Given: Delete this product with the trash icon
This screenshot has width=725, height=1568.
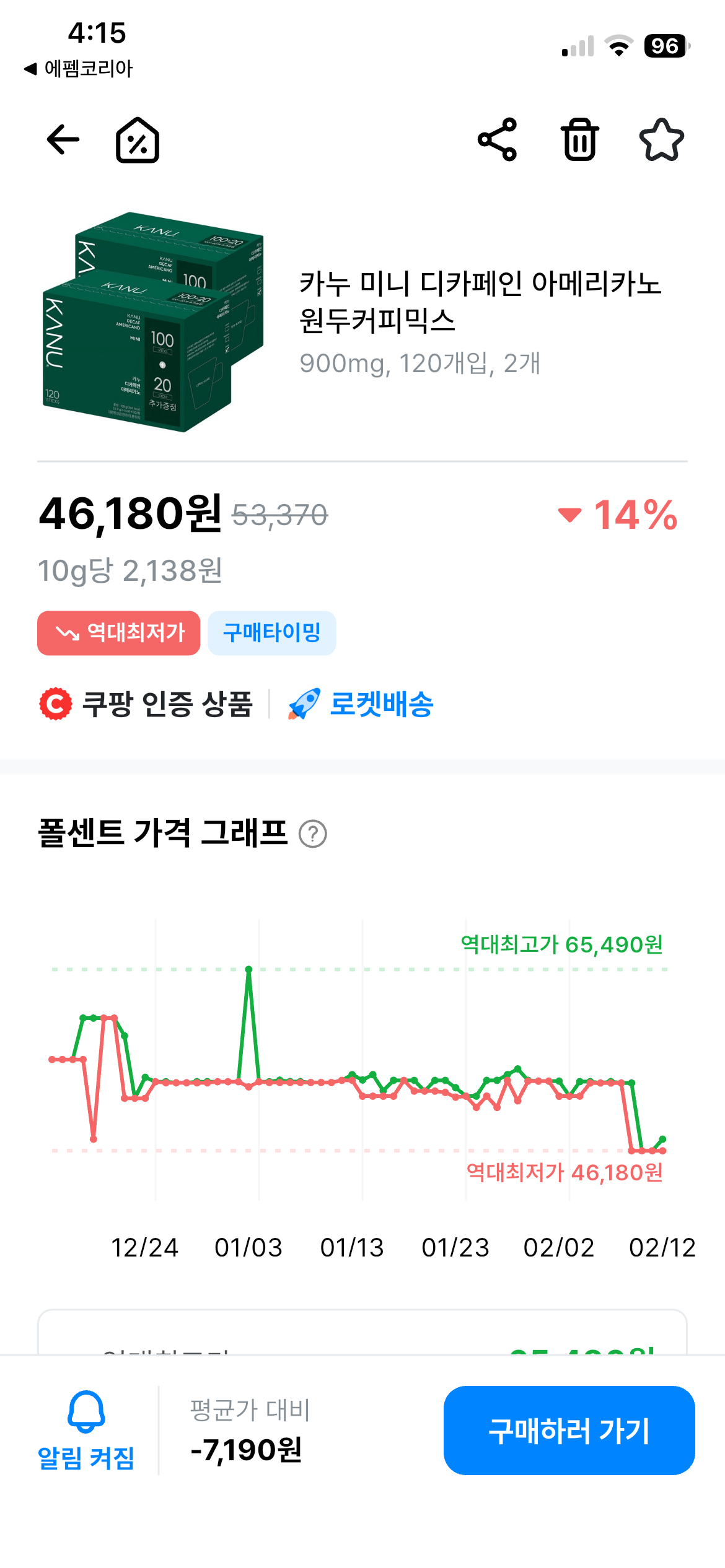Looking at the screenshot, I should point(580,140).
